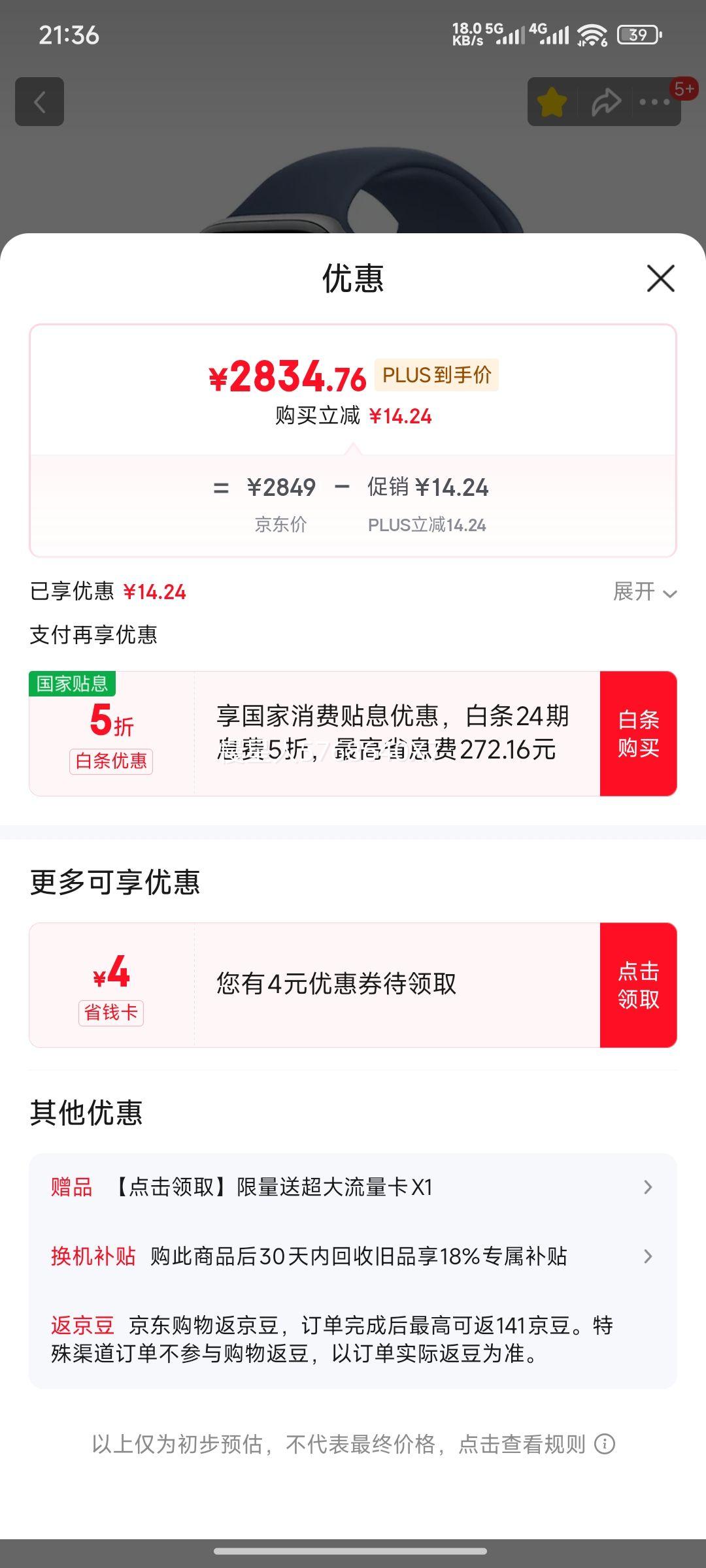The image size is (706, 1568).
Task: Tap the 白条购买 red button
Action: (637, 734)
